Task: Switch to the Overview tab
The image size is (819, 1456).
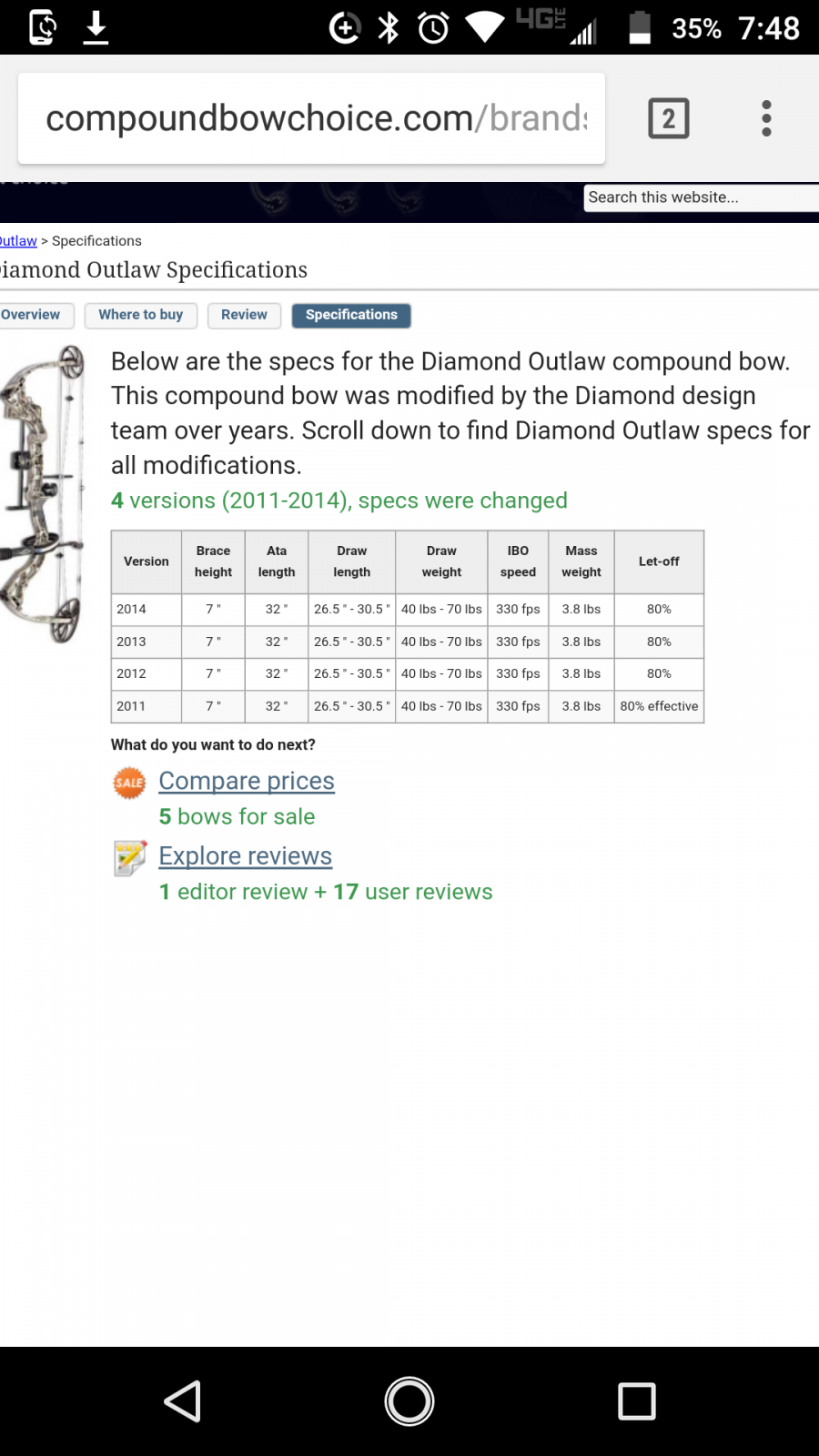Action: (x=33, y=315)
